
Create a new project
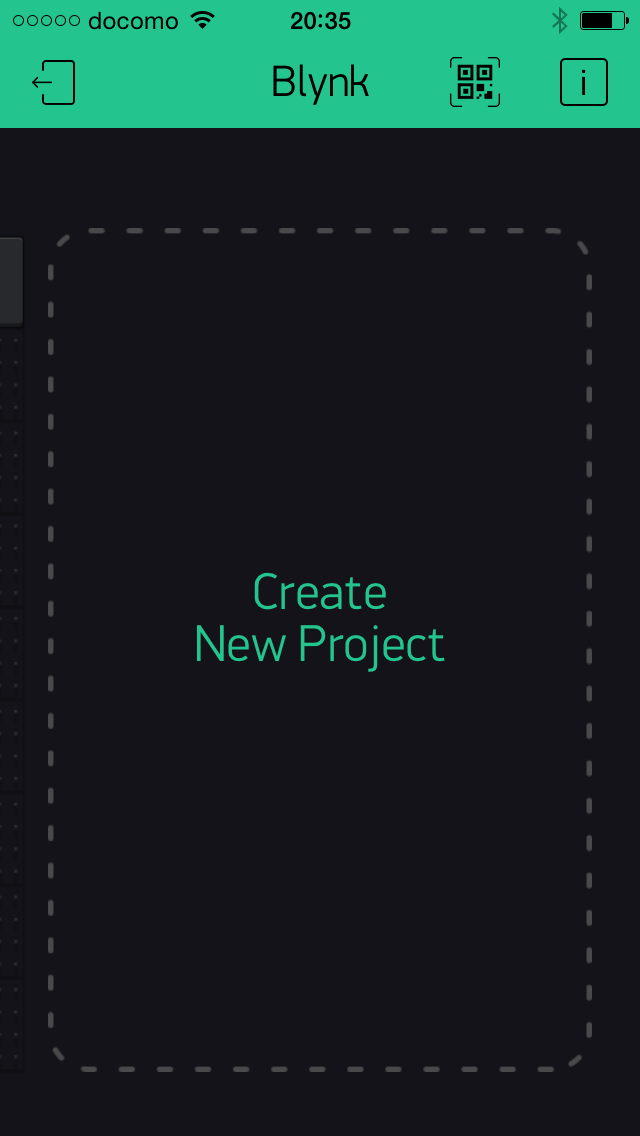(319, 619)
